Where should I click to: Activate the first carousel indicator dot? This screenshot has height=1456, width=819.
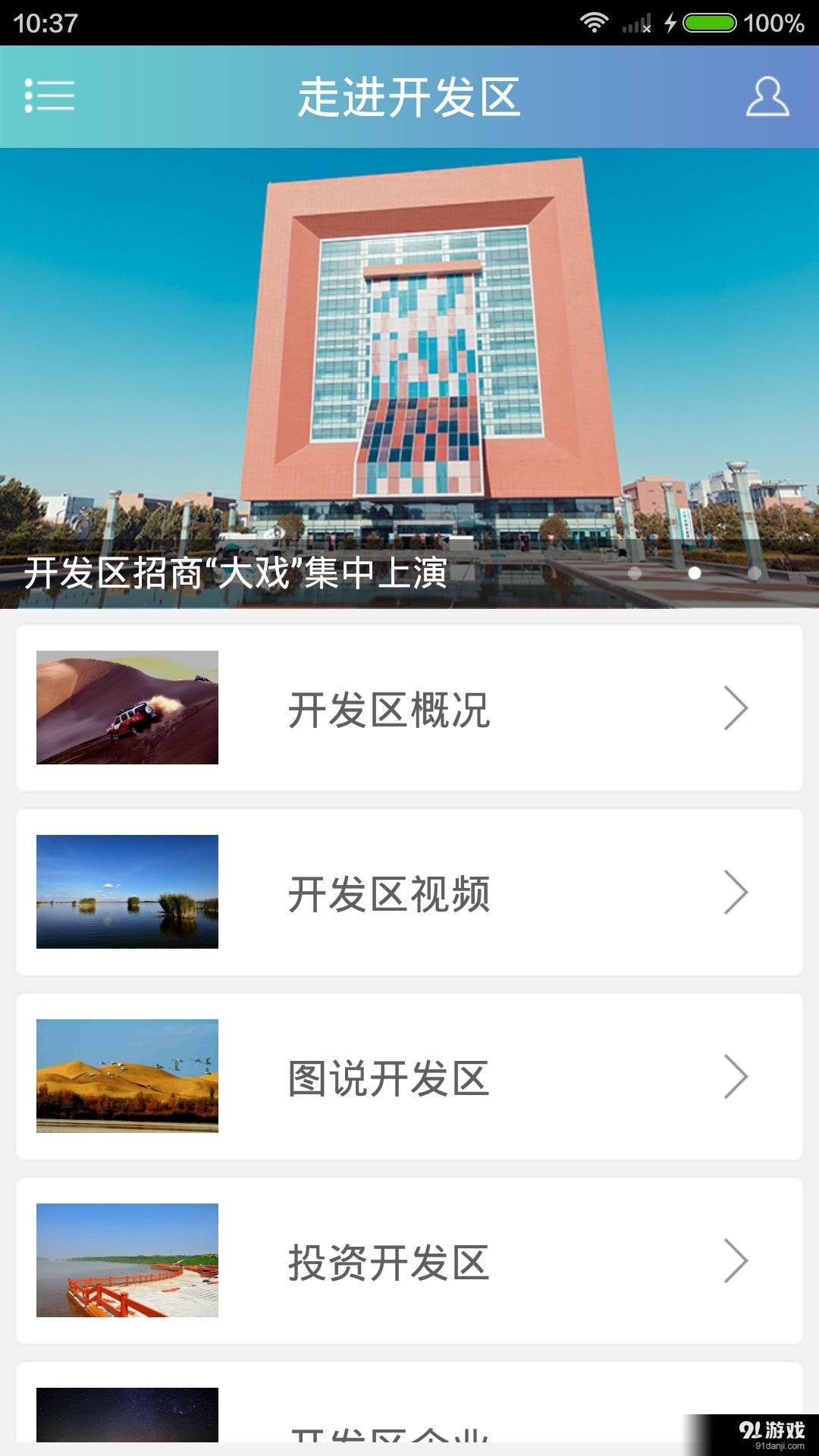click(x=637, y=573)
